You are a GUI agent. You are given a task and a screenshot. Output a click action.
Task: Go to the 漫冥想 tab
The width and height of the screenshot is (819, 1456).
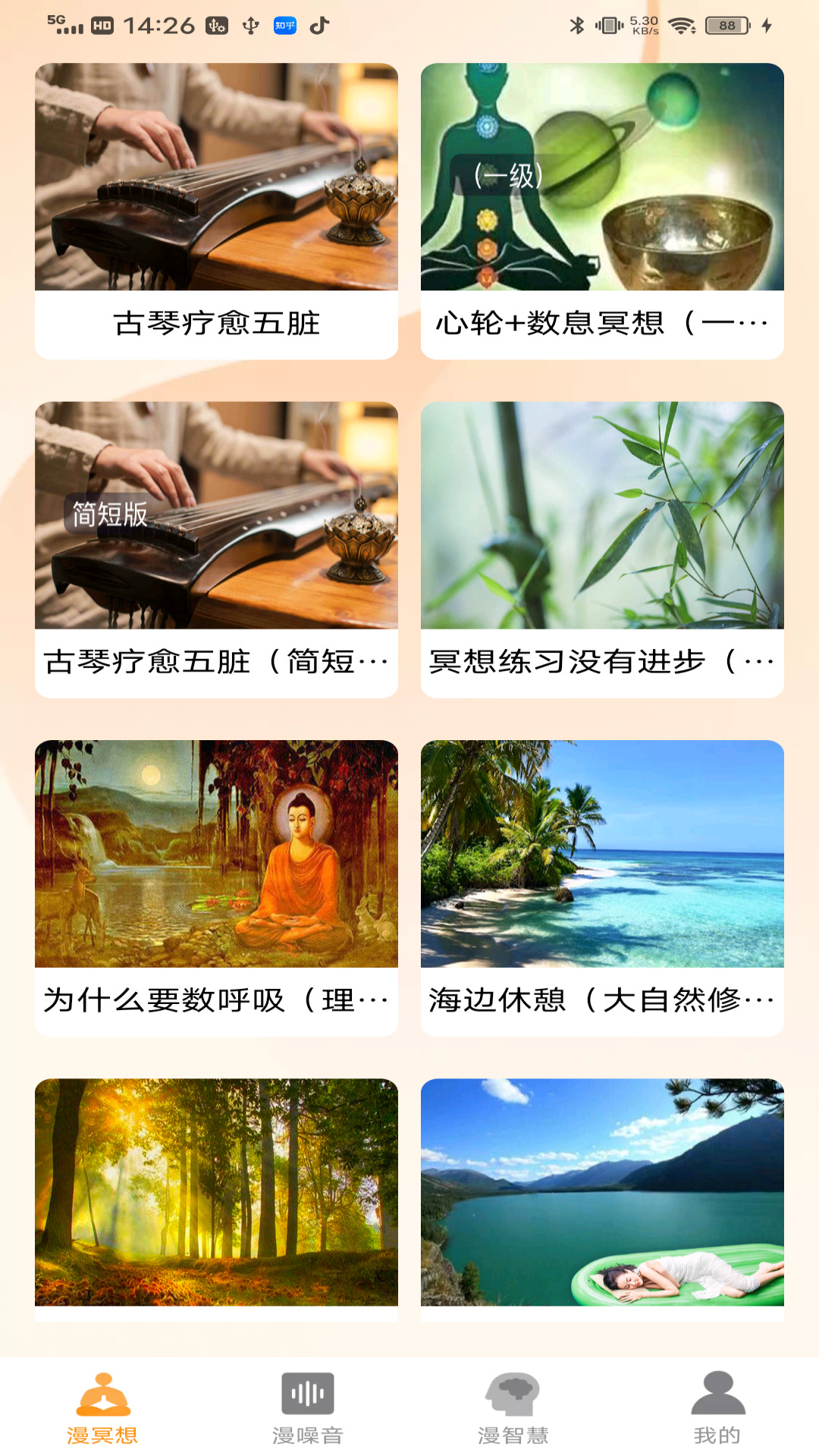(x=102, y=1407)
